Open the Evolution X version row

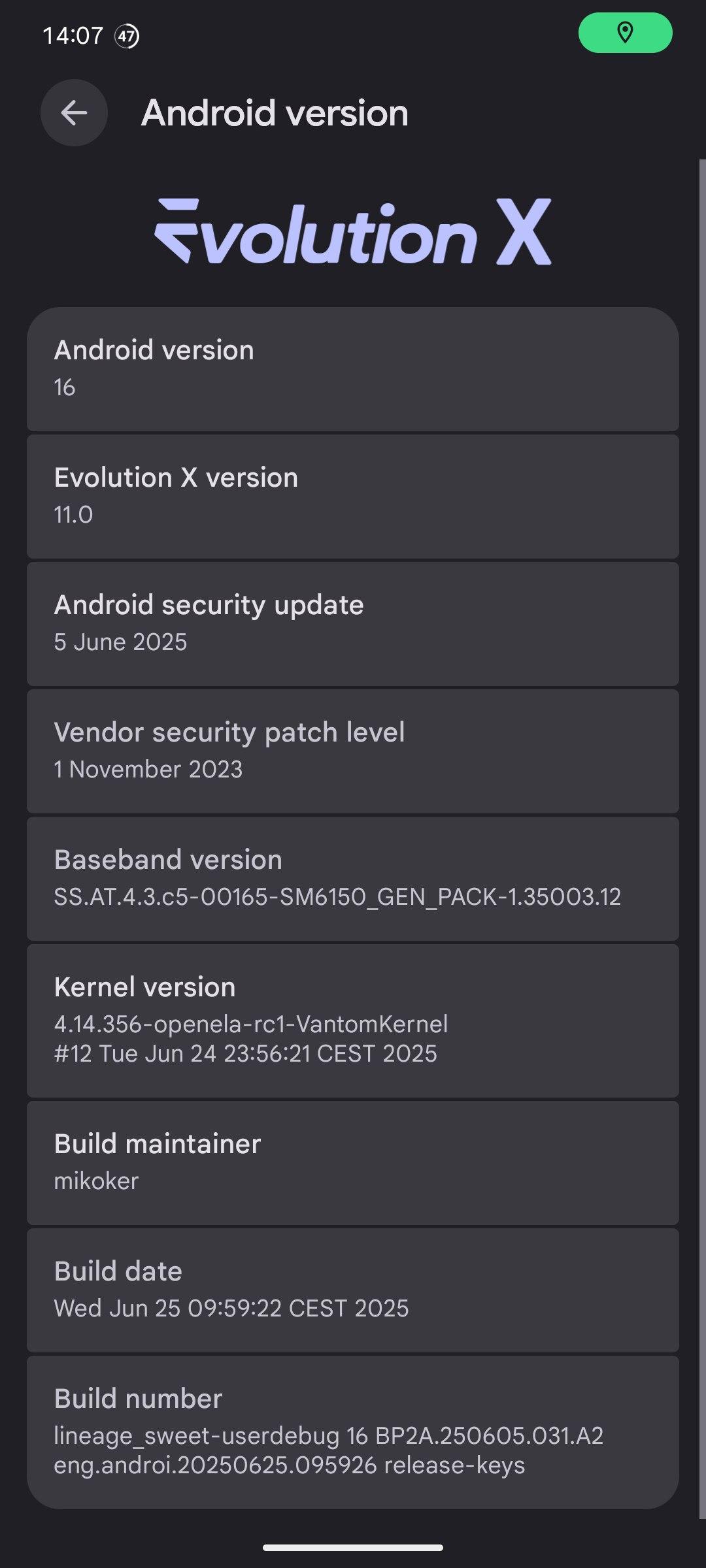[x=353, y=497]
